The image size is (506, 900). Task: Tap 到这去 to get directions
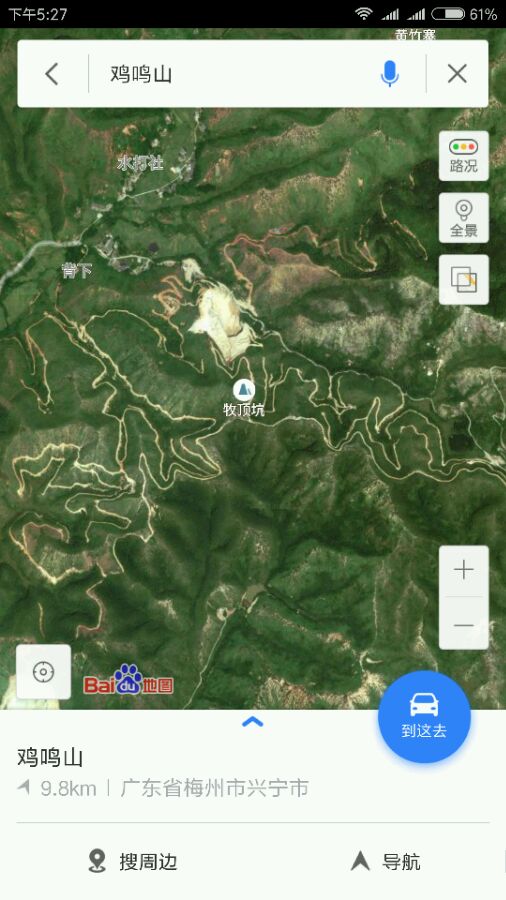point(424,717)
